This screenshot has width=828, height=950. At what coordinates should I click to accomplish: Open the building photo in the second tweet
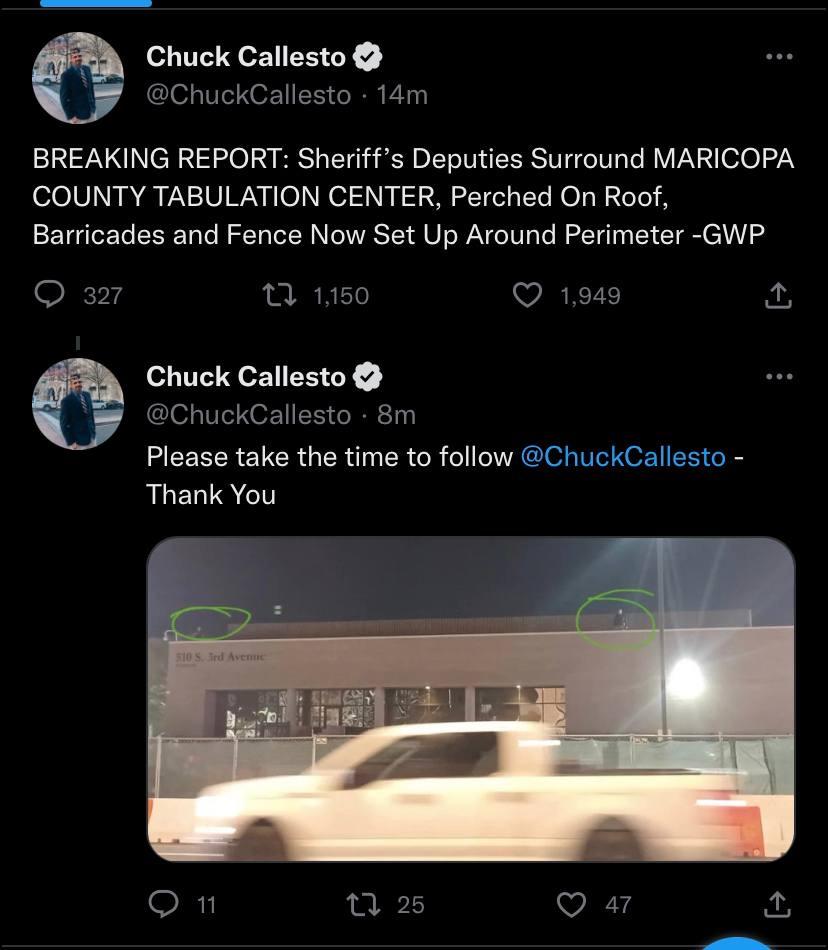(470, 698)
